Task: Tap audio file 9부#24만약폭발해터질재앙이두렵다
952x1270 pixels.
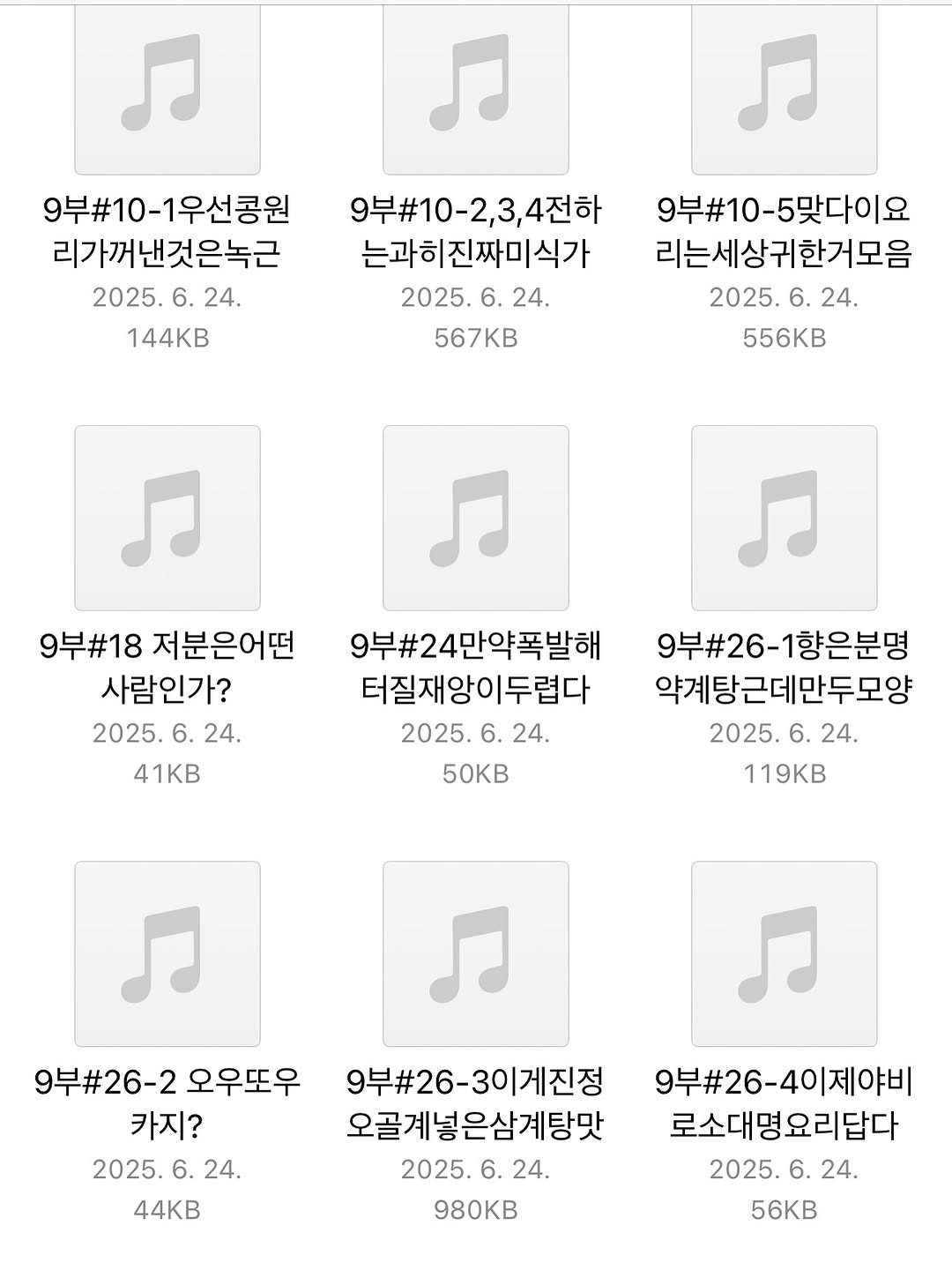Action: tap(476, 519)
